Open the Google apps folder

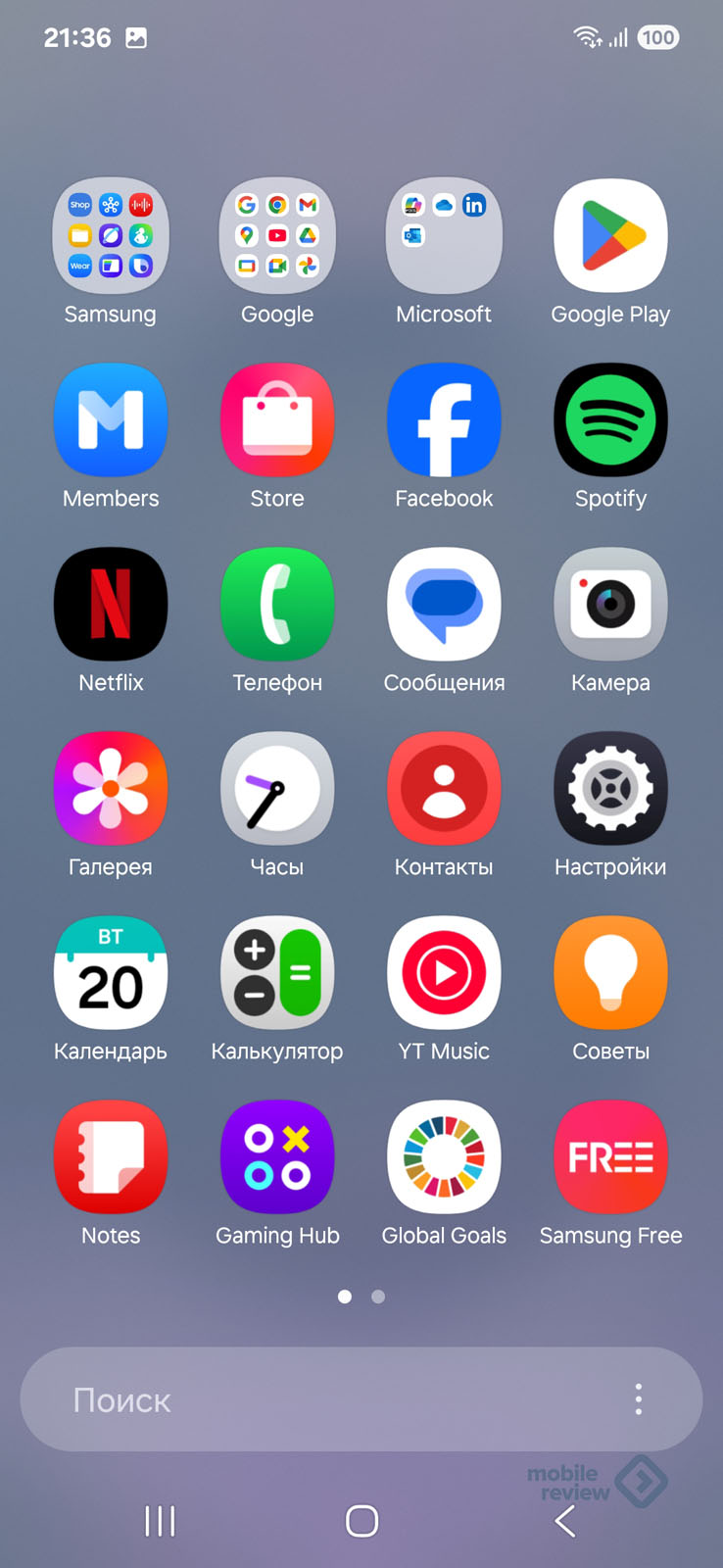(x=277, y=236)
